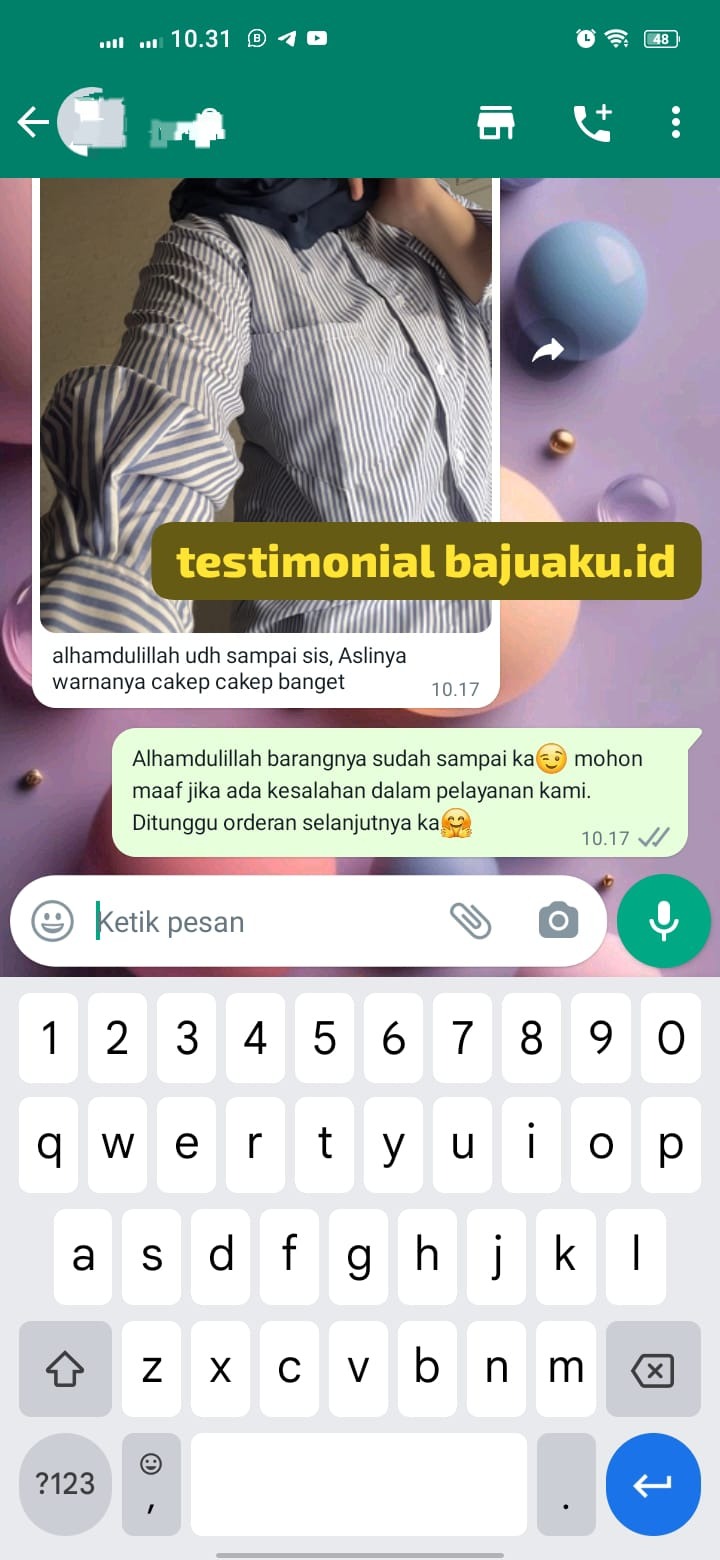This screenshot has width=720, height=1560.
Task: Tap the backspace key on keyboard
Action: 653,1370
